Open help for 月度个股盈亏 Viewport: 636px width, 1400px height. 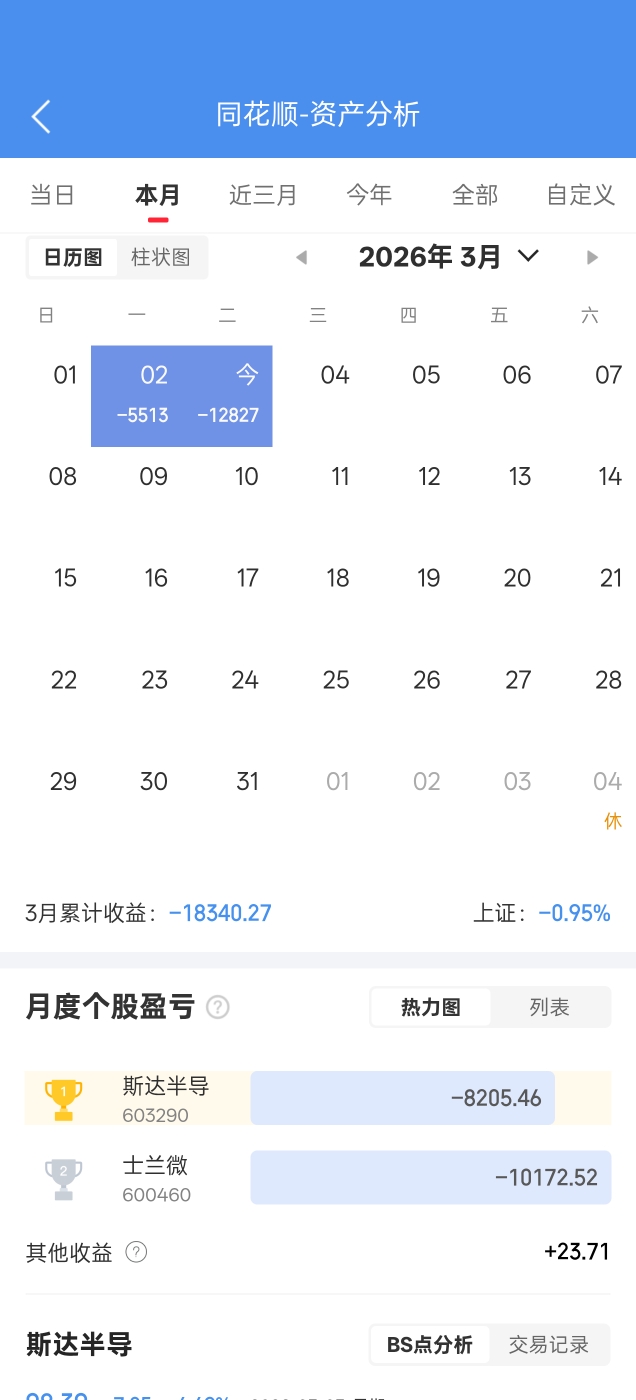(x=217, y=1007)
